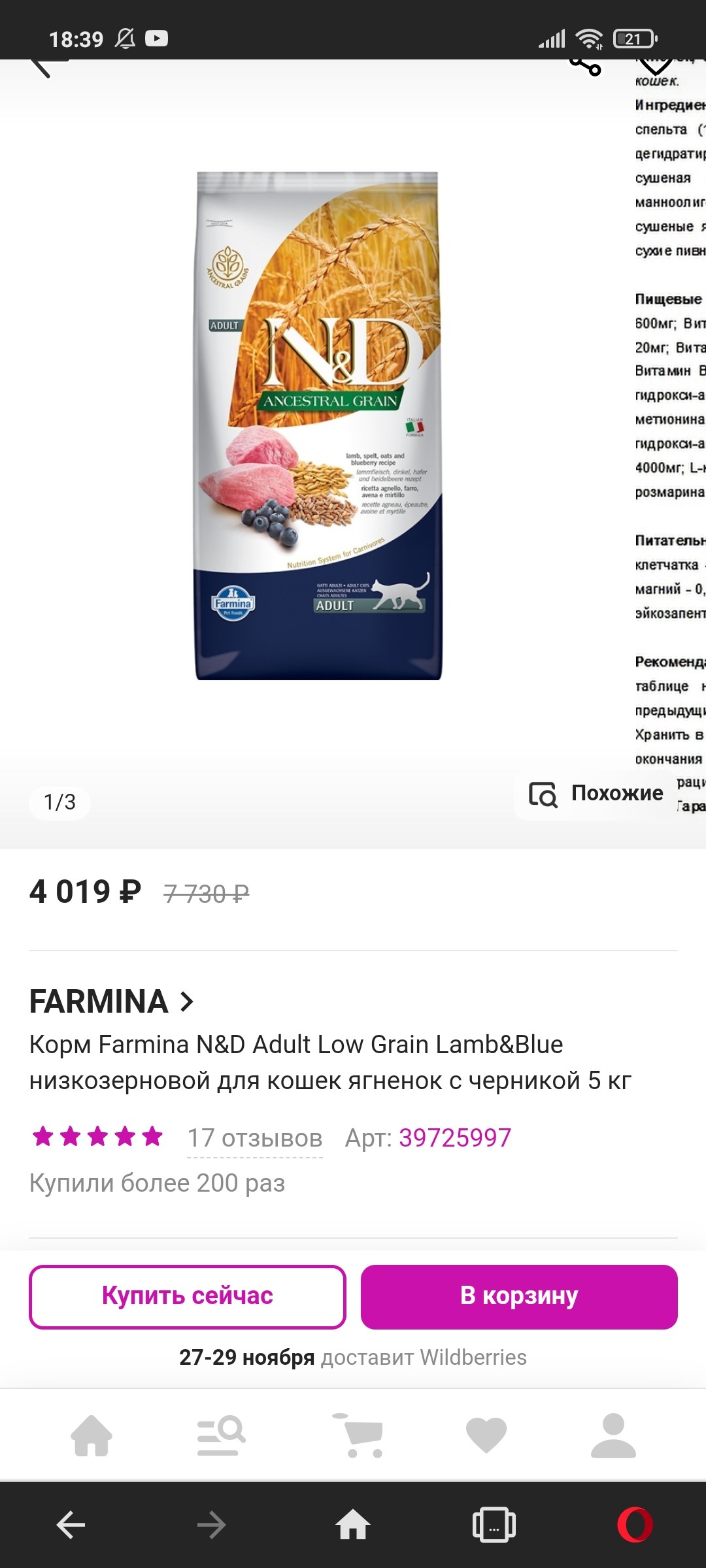Open the main product image

pyautogui.click(x=319, y=426)
